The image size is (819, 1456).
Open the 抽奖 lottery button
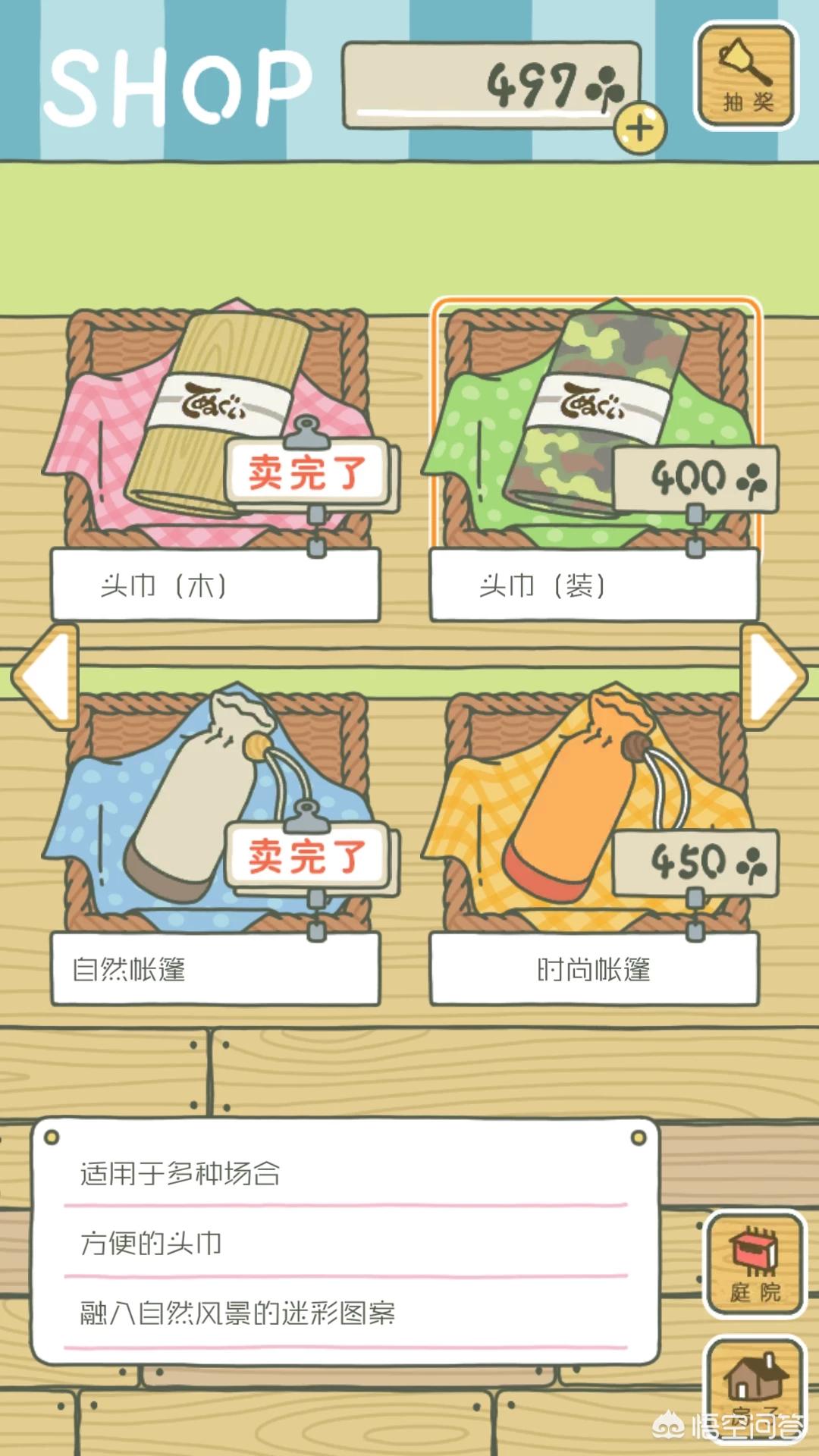(746, 76)
